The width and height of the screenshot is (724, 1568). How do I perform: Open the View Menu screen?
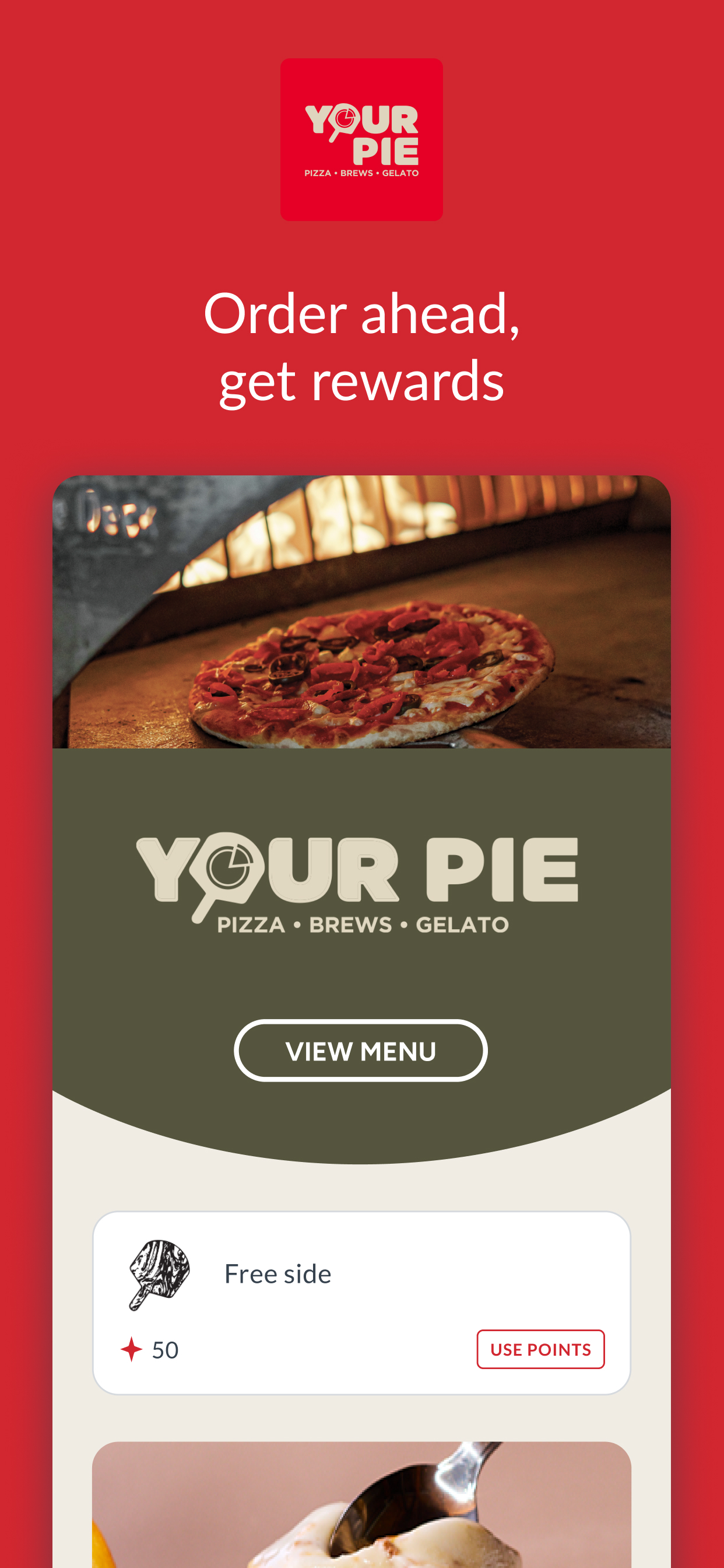(361, 1051)
